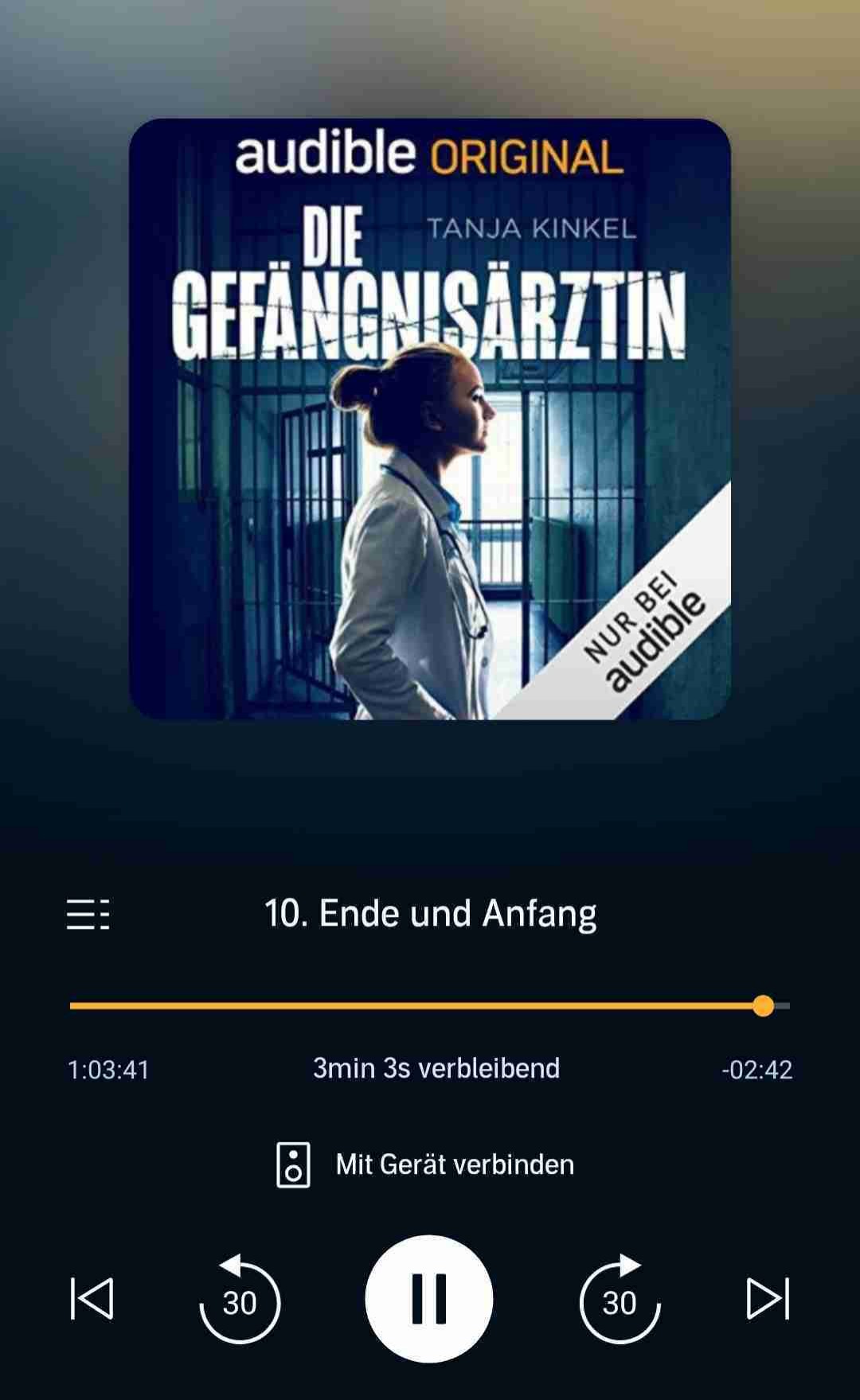
Task: Open the chapter list icon
Action: [x=88, y=914]
